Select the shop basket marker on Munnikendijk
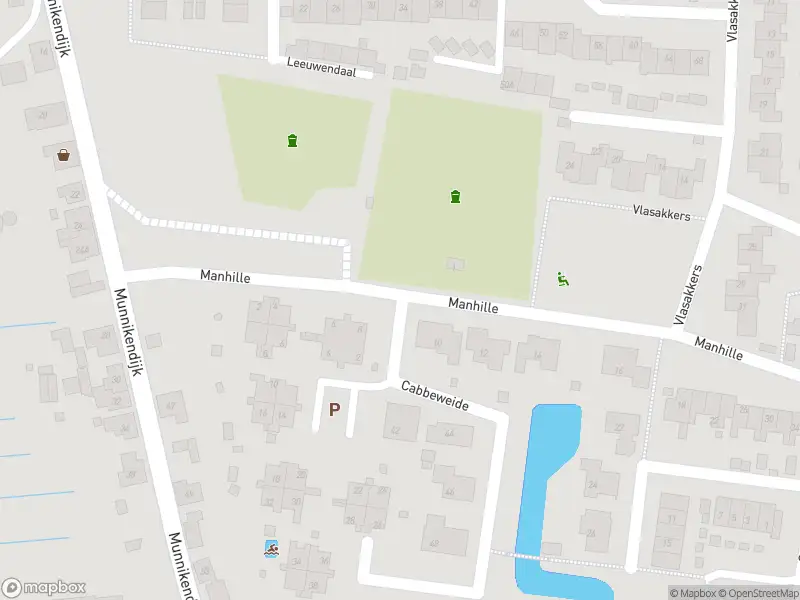The height and width of the screenshot is (600, 800). tap(64, 154)
